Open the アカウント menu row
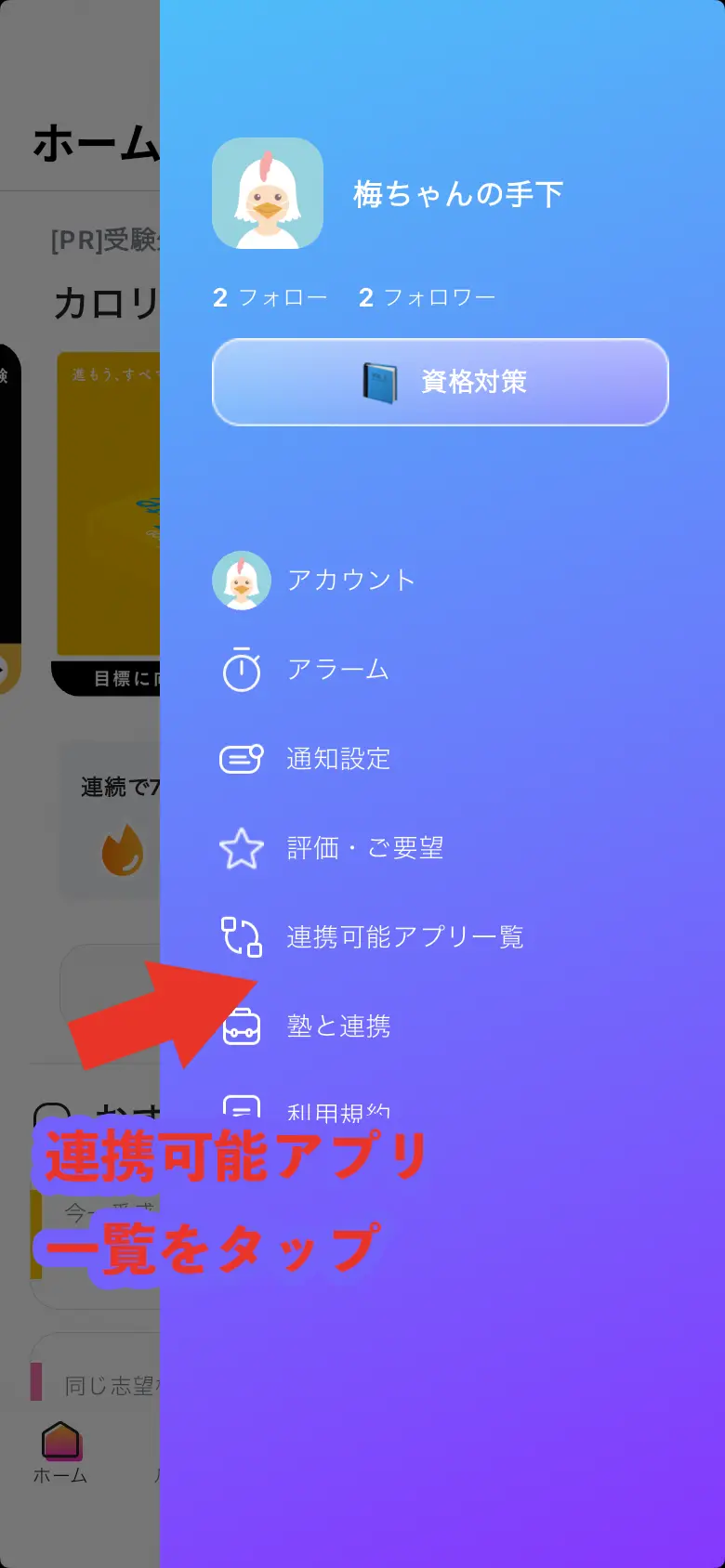This screenshot has width=725, height=1568. point(349,580)
